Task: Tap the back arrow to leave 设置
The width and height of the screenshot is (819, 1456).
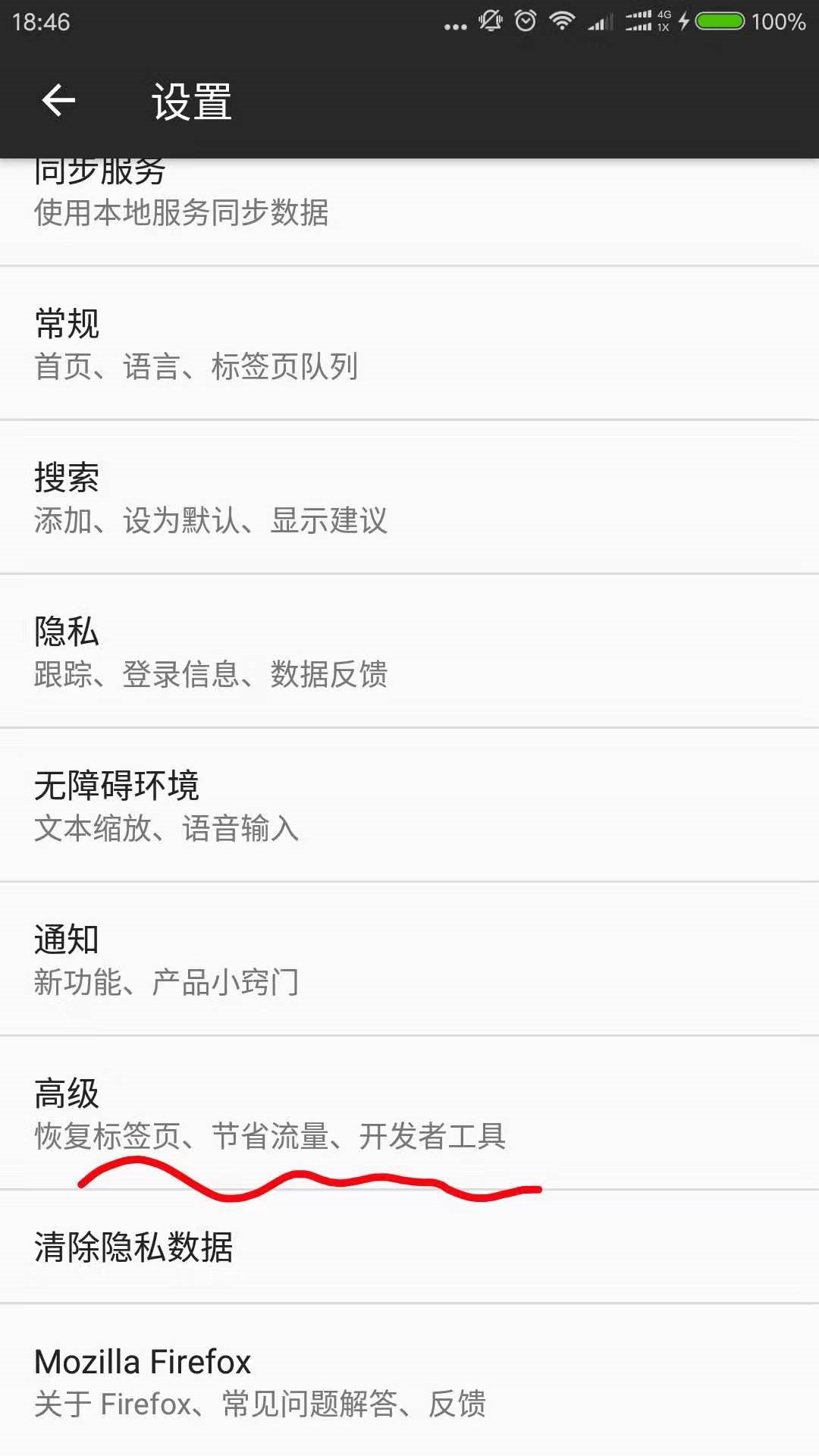Action: 57,102
